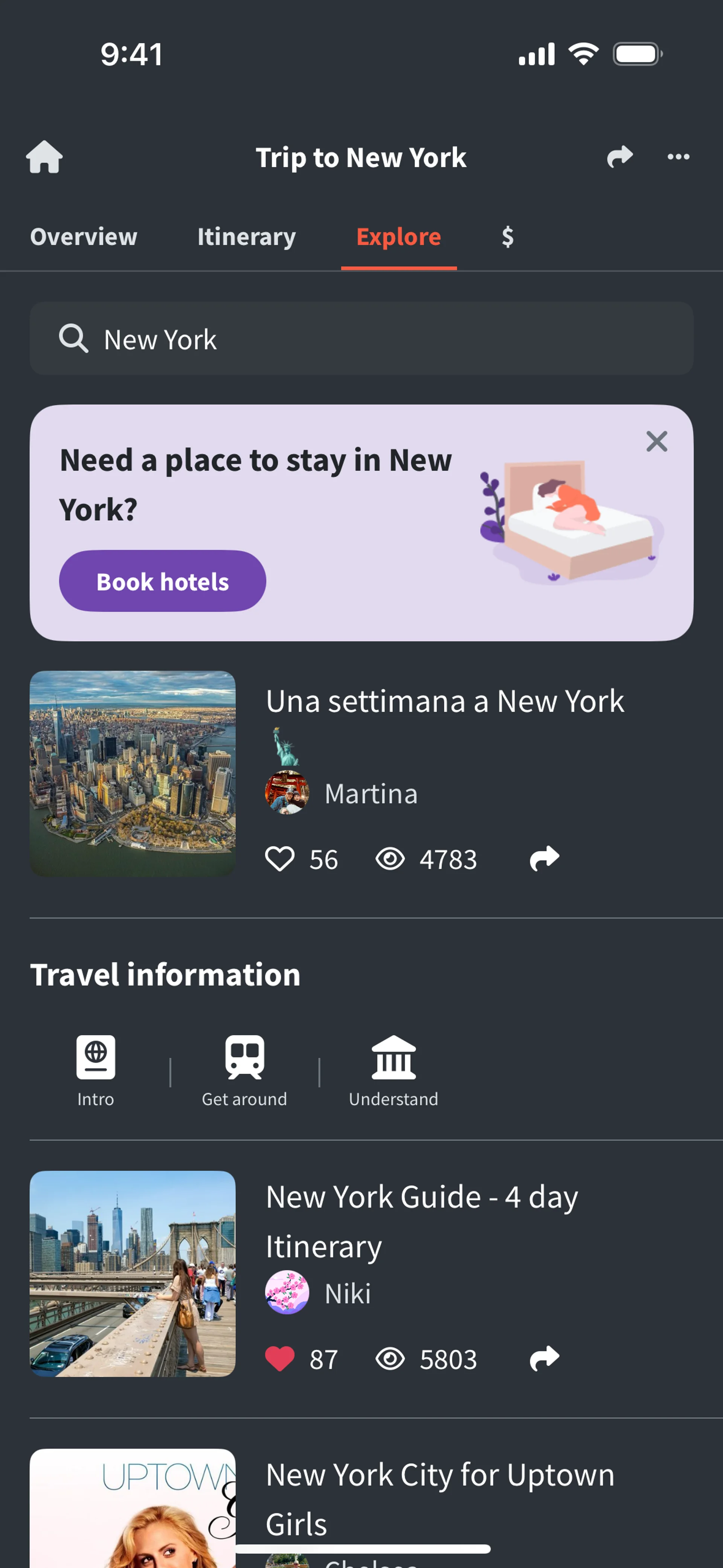Share Niki's New York Guide
The height and width of the screenshot is (1568, 723).
[544, 1359]
